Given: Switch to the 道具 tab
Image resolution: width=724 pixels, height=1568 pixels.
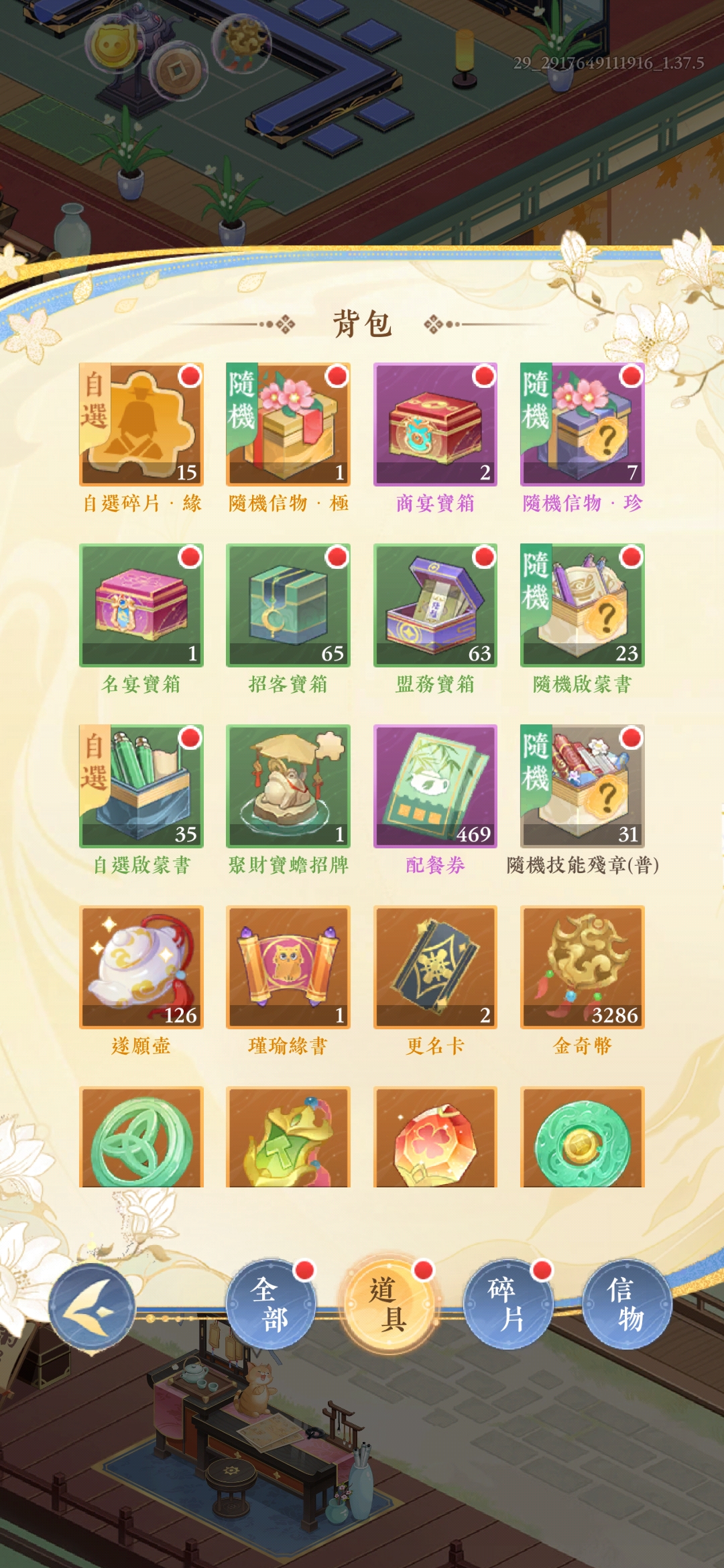Looking at the screenshot, I should (x=388, y=1304).
